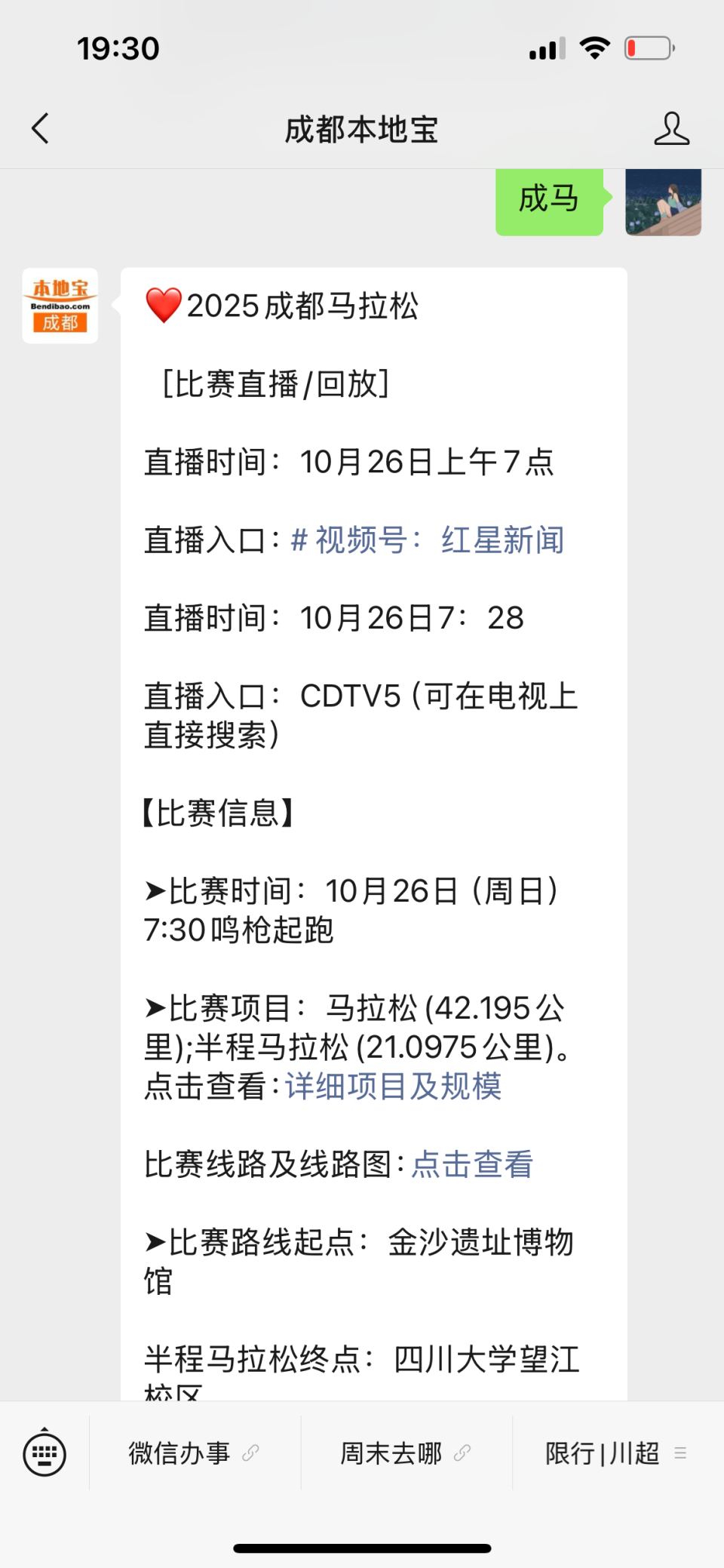Tap the battery indicator in status bar
Viewport: 724px width, 1568px height.
point(646,47)
